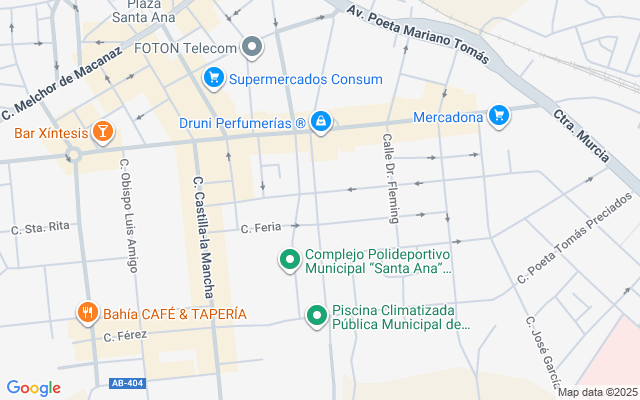Tap the Druni Perfumerías store marker
Screen dimensions: 640x400
320,122
